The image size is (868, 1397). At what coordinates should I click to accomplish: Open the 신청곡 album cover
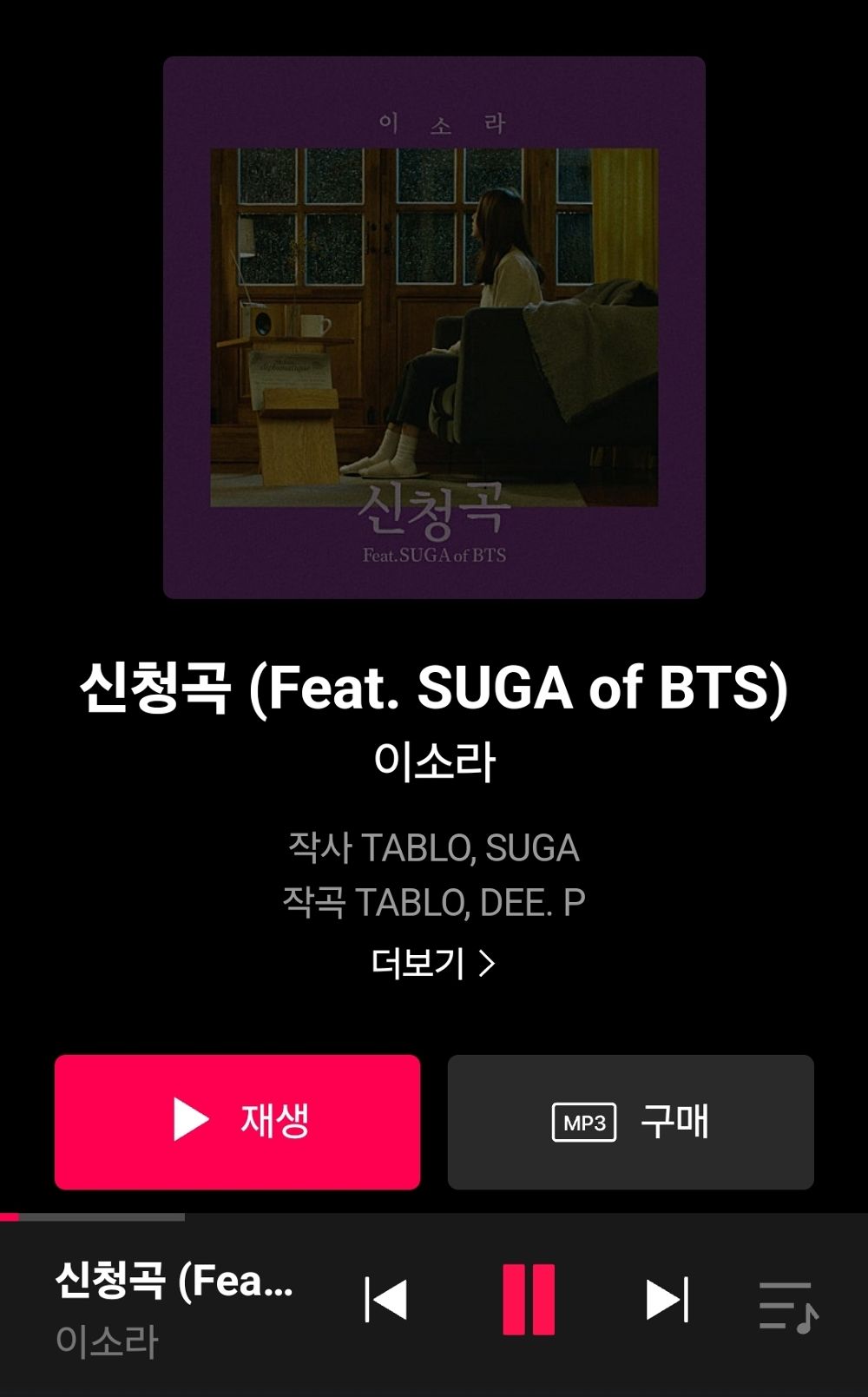coord(434,327)
